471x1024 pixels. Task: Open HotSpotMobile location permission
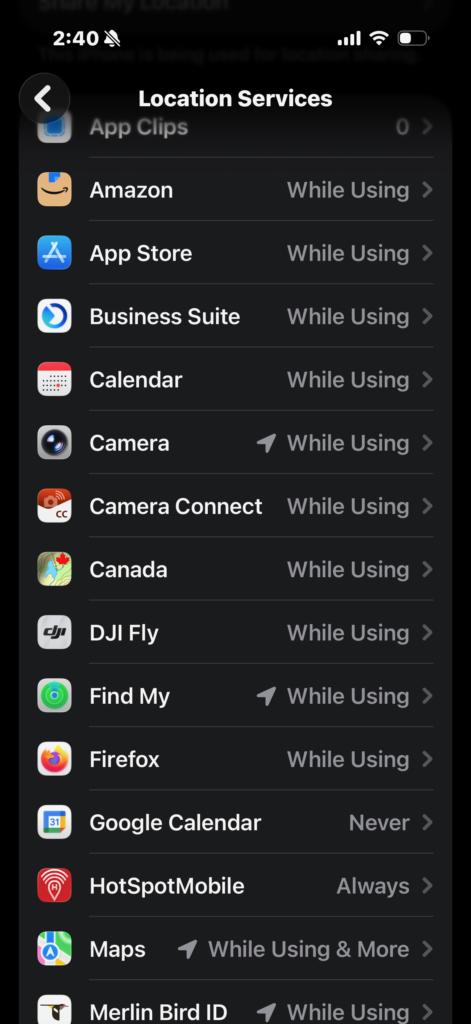(235, 887)
